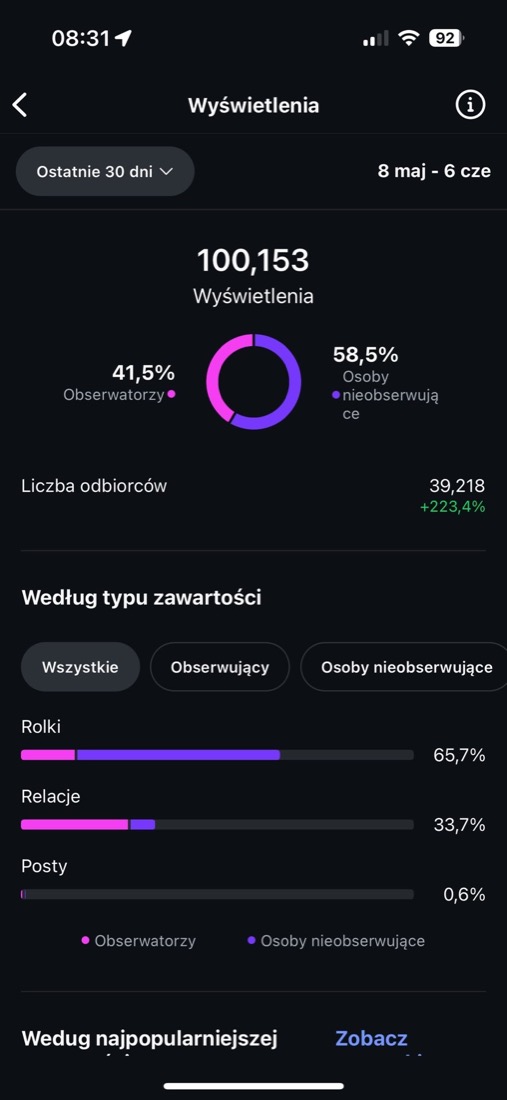Switch to the Obserwujący filter chip

219,666
